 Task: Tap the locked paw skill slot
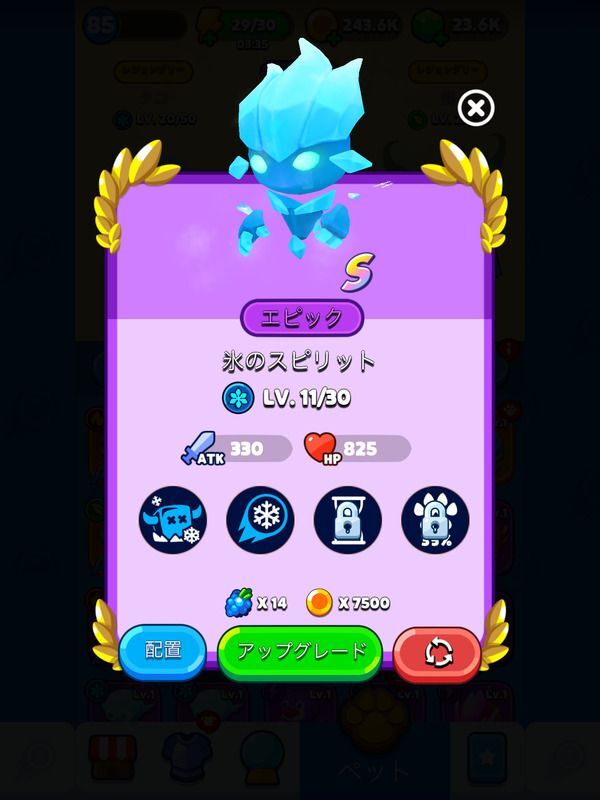pyautogui.click(x=434, y=520)
